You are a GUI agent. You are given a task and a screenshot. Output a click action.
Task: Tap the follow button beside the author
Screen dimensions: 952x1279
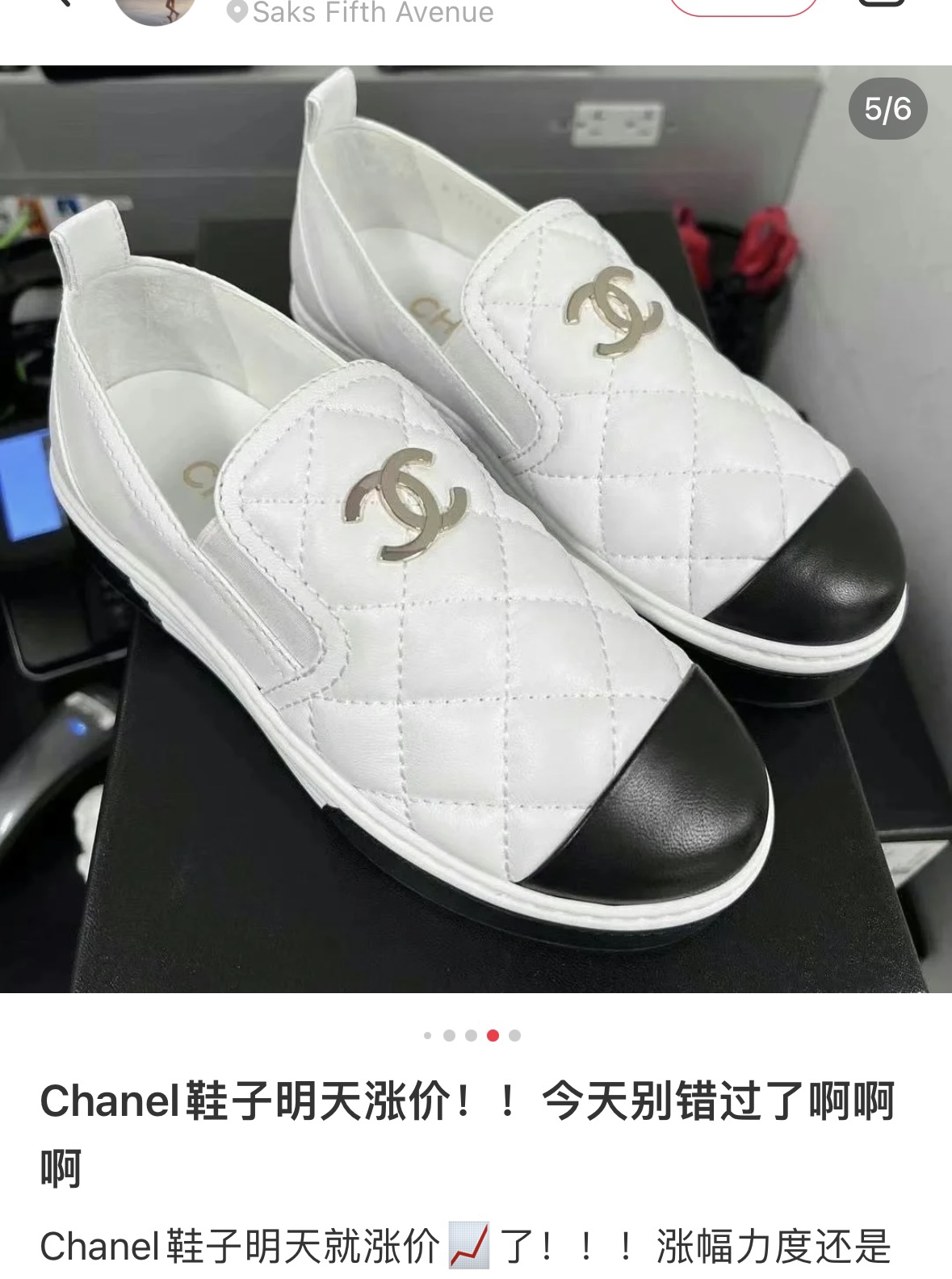pos(743,6)
